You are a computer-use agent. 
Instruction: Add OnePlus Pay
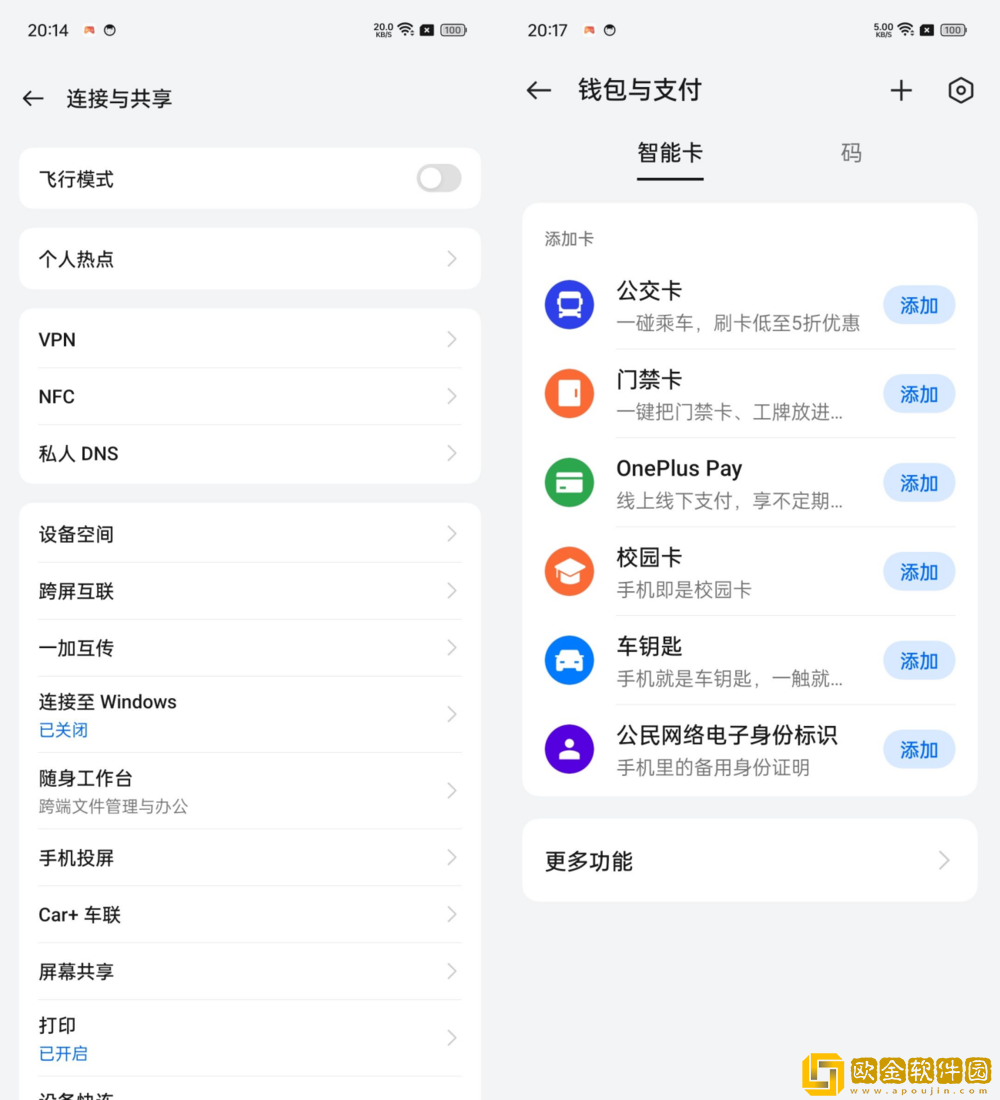tap(918, 483)
